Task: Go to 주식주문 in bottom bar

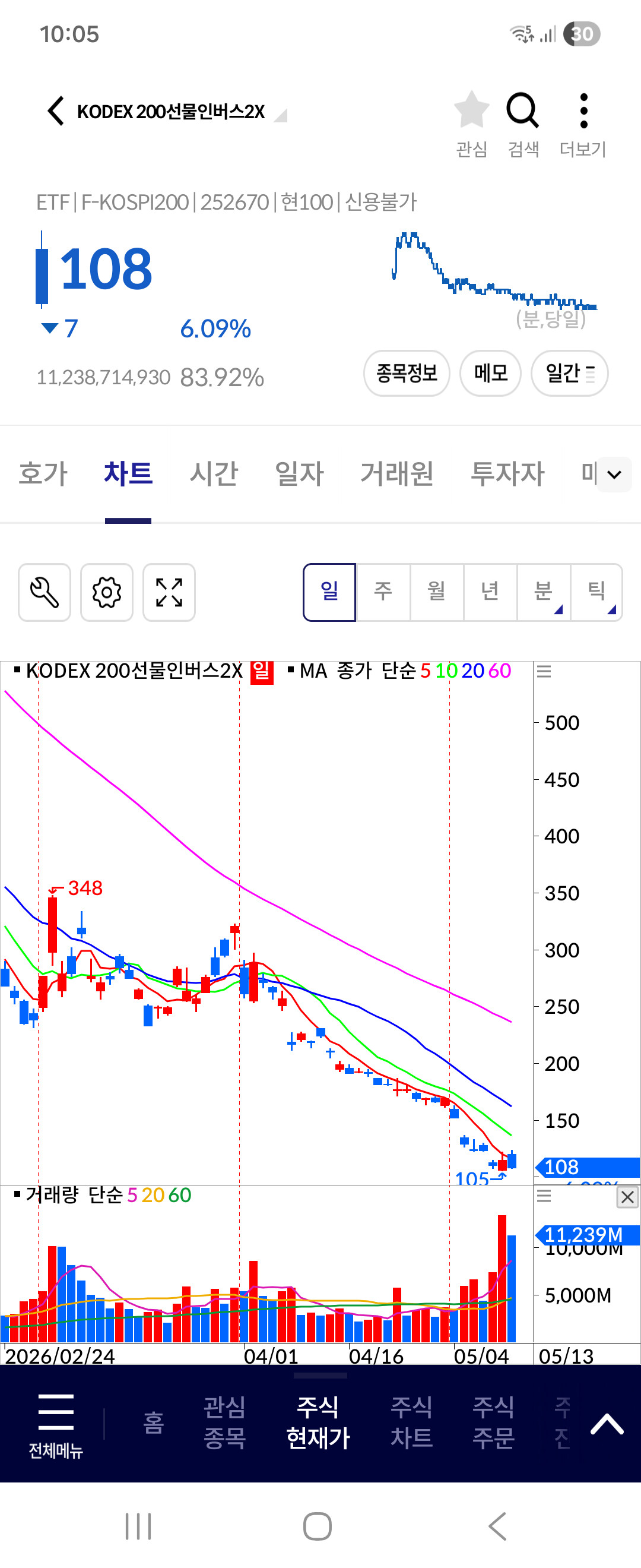Action: pos(493,1422)
